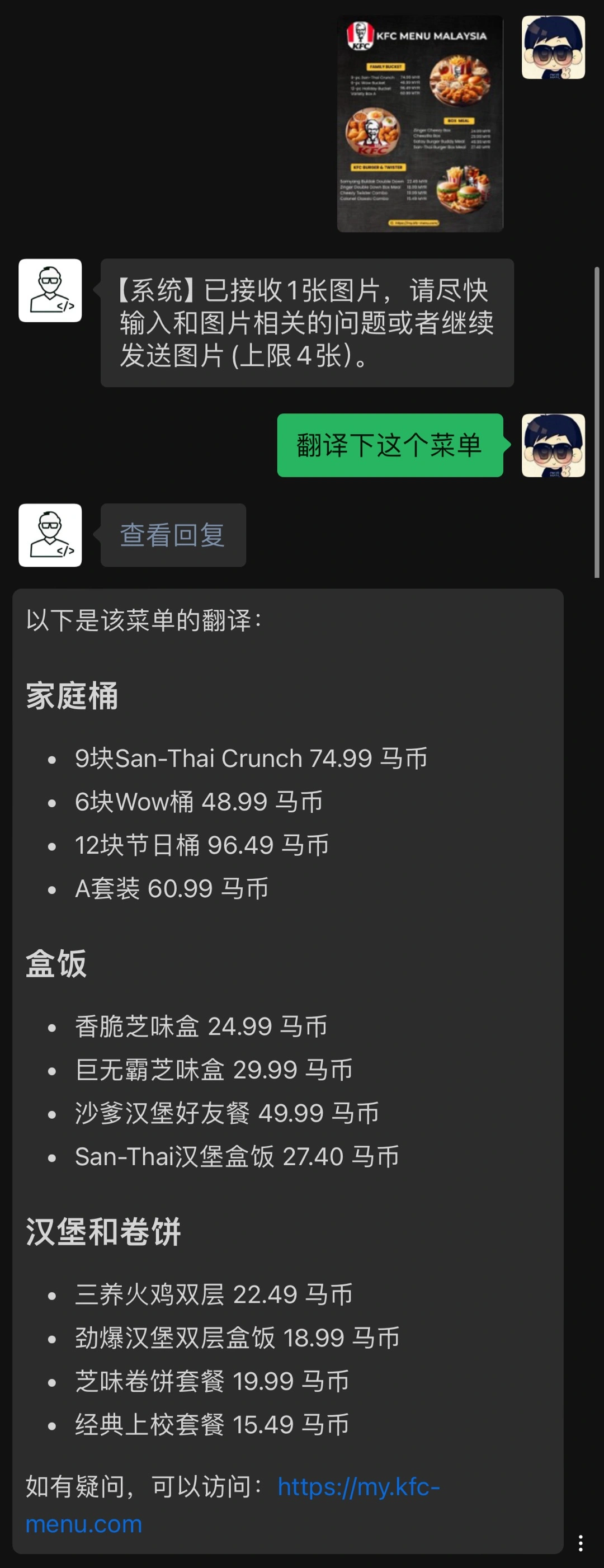604x1568 pixels.
Task: Tap my avatar beside the menu image
Action: click(x=553, y=48)
